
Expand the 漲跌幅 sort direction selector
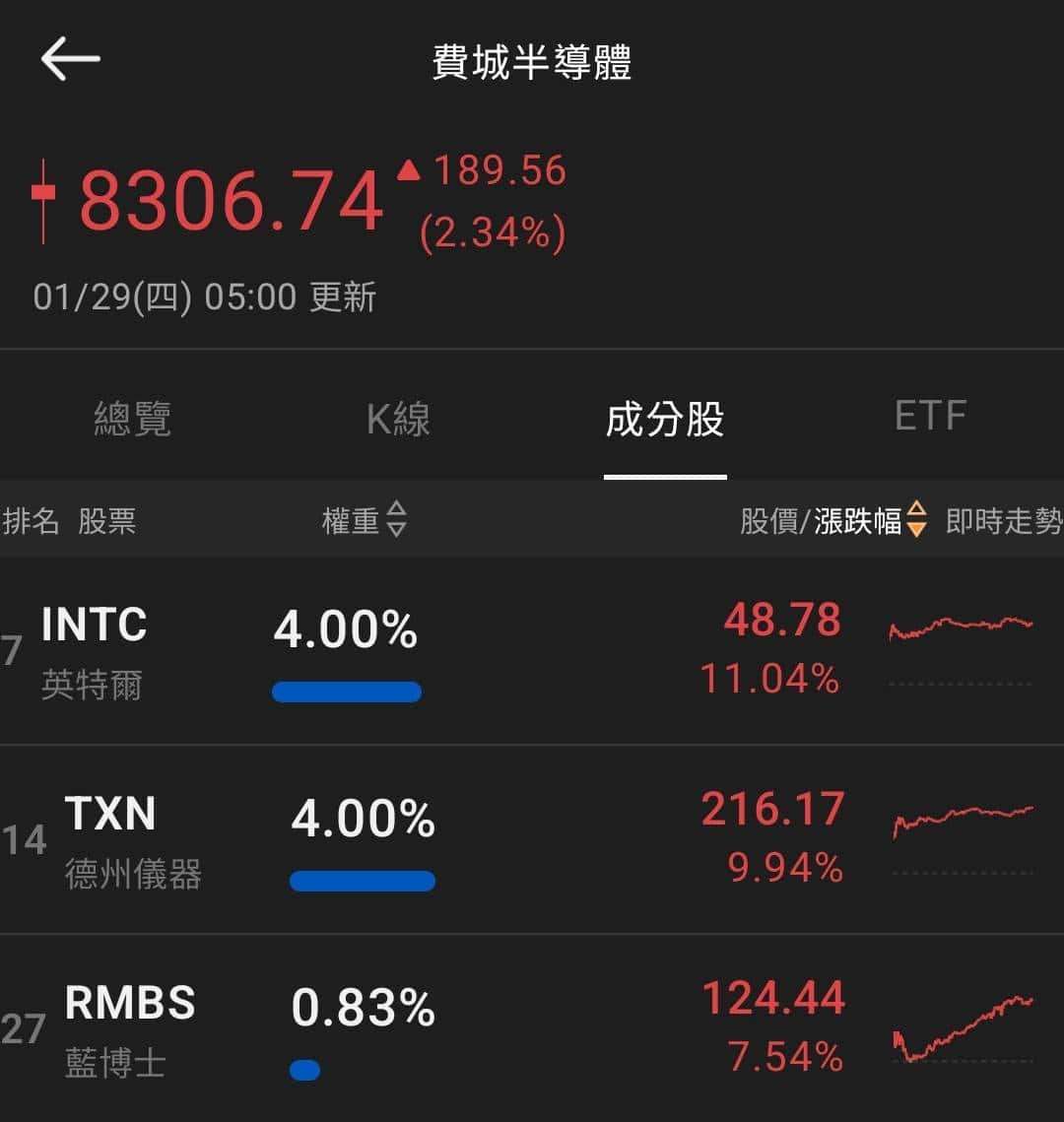[x=916, y=522]
